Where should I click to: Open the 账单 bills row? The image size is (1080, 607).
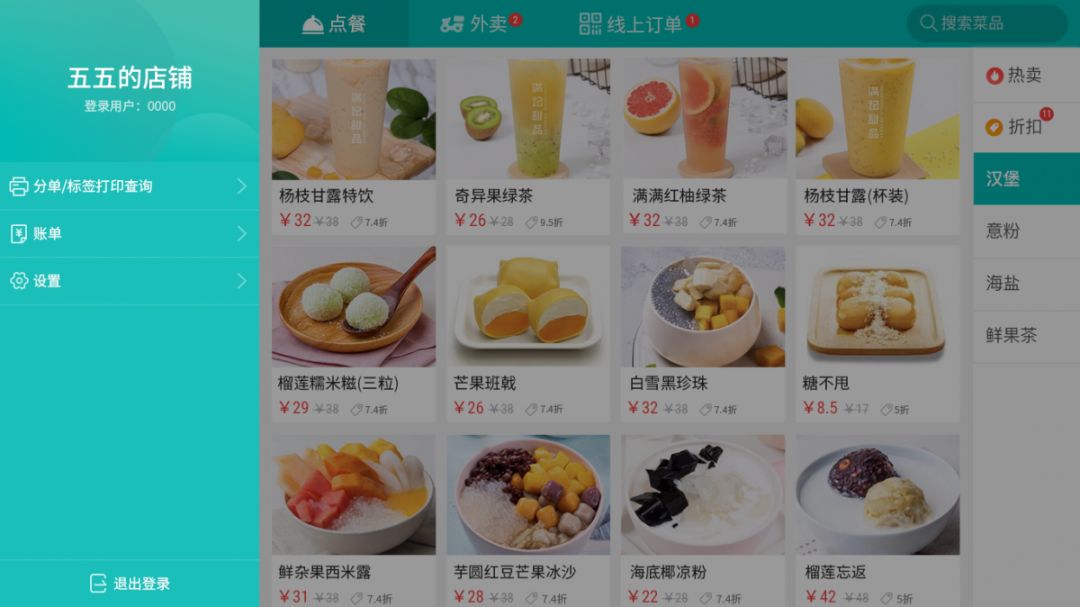click(129, 233)
